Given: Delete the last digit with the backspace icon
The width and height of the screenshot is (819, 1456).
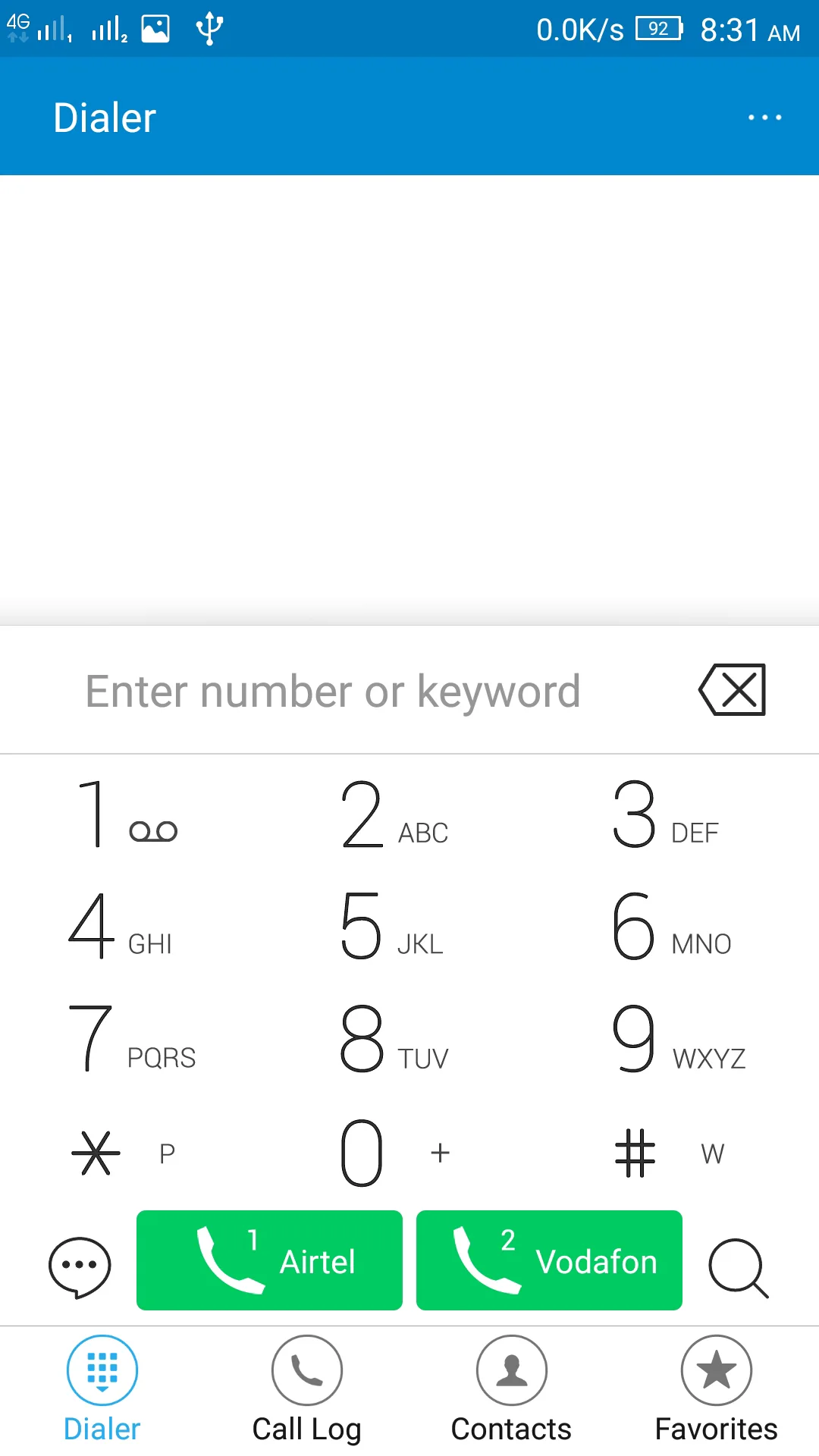Looking at the screenshot, I should [733, 690].
